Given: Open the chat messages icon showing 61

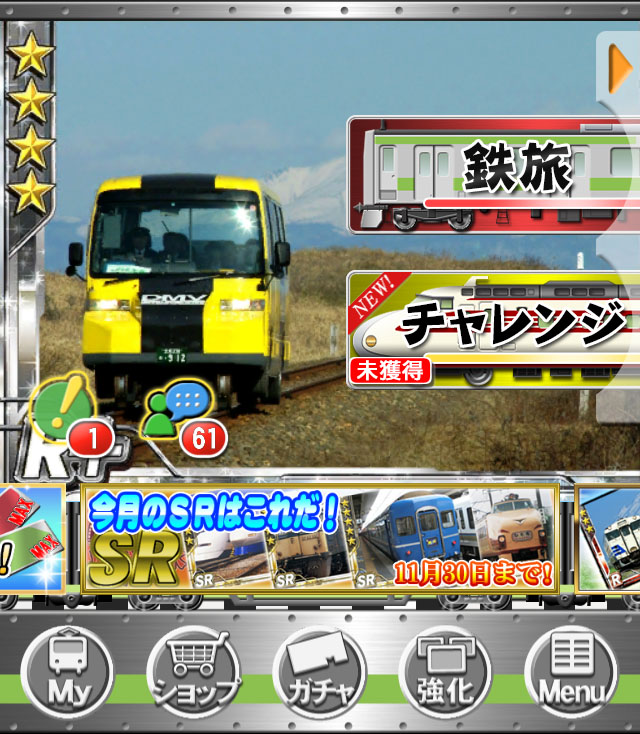Looking at the screenshot, I should [180, 412].
